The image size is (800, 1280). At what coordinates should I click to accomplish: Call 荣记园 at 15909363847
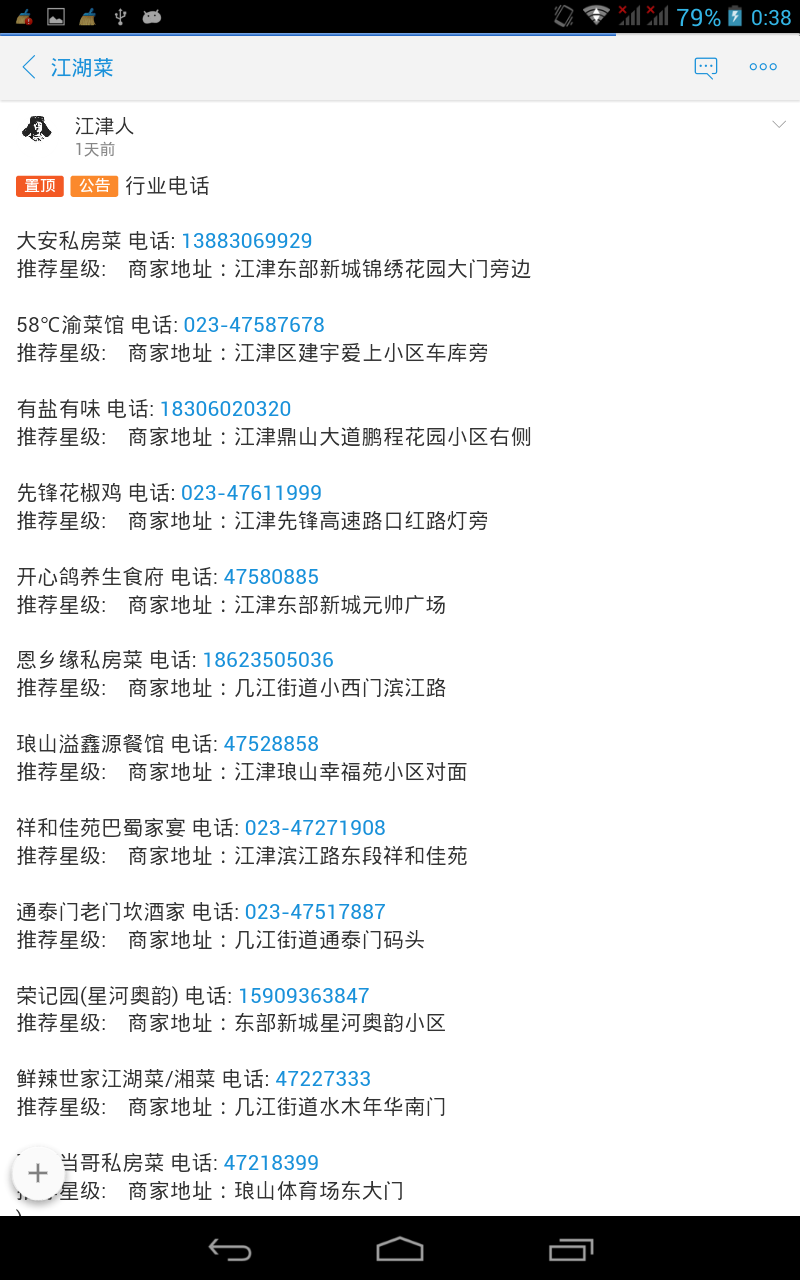point(304,996)
